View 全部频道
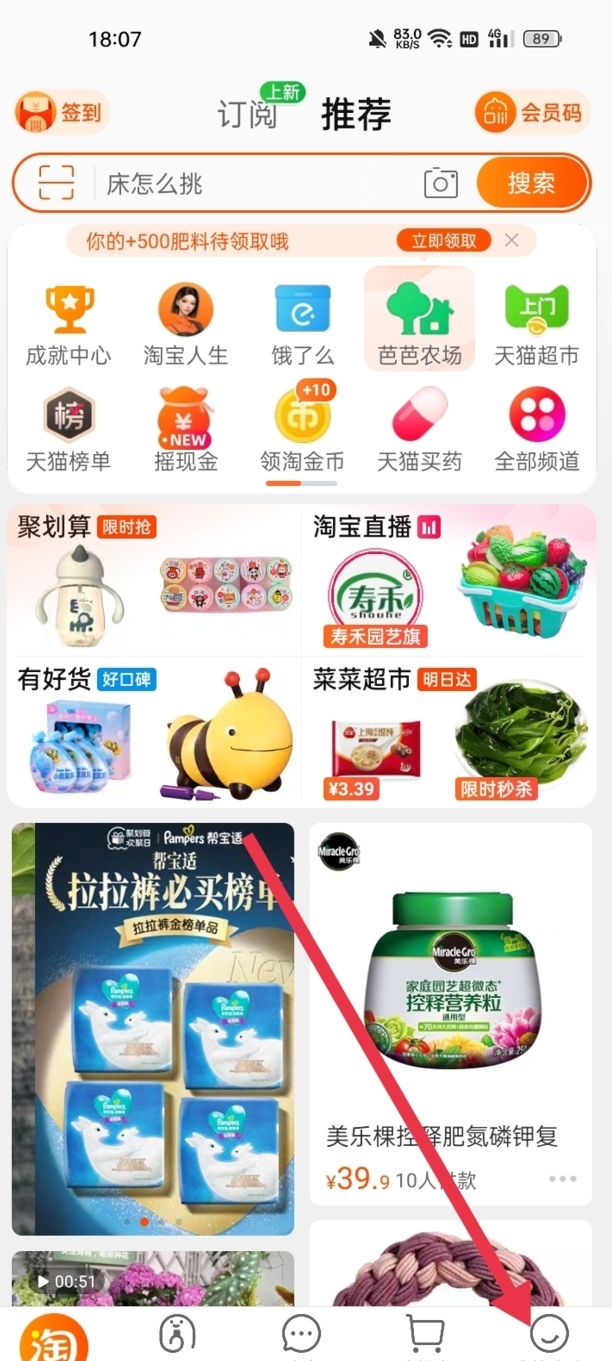Image resolution: width=612 pixels, height=1361 pixels. click(x=537, y=430)
